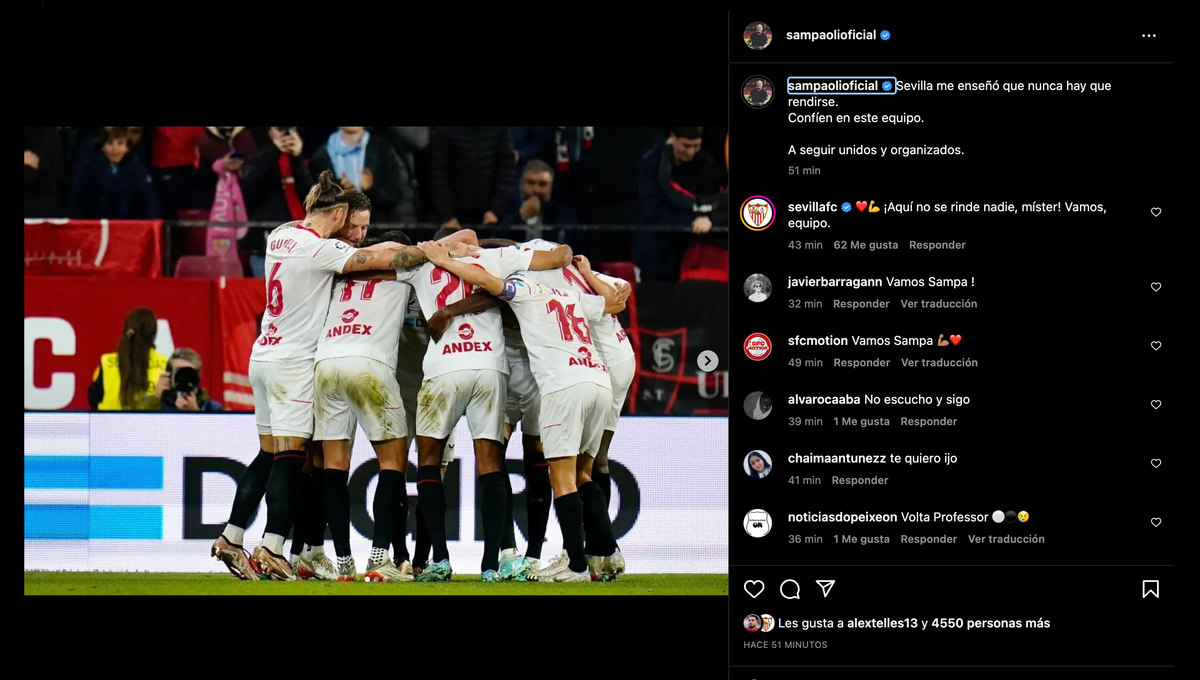View likes on the sevillafc comment

[x=866, y=245]
